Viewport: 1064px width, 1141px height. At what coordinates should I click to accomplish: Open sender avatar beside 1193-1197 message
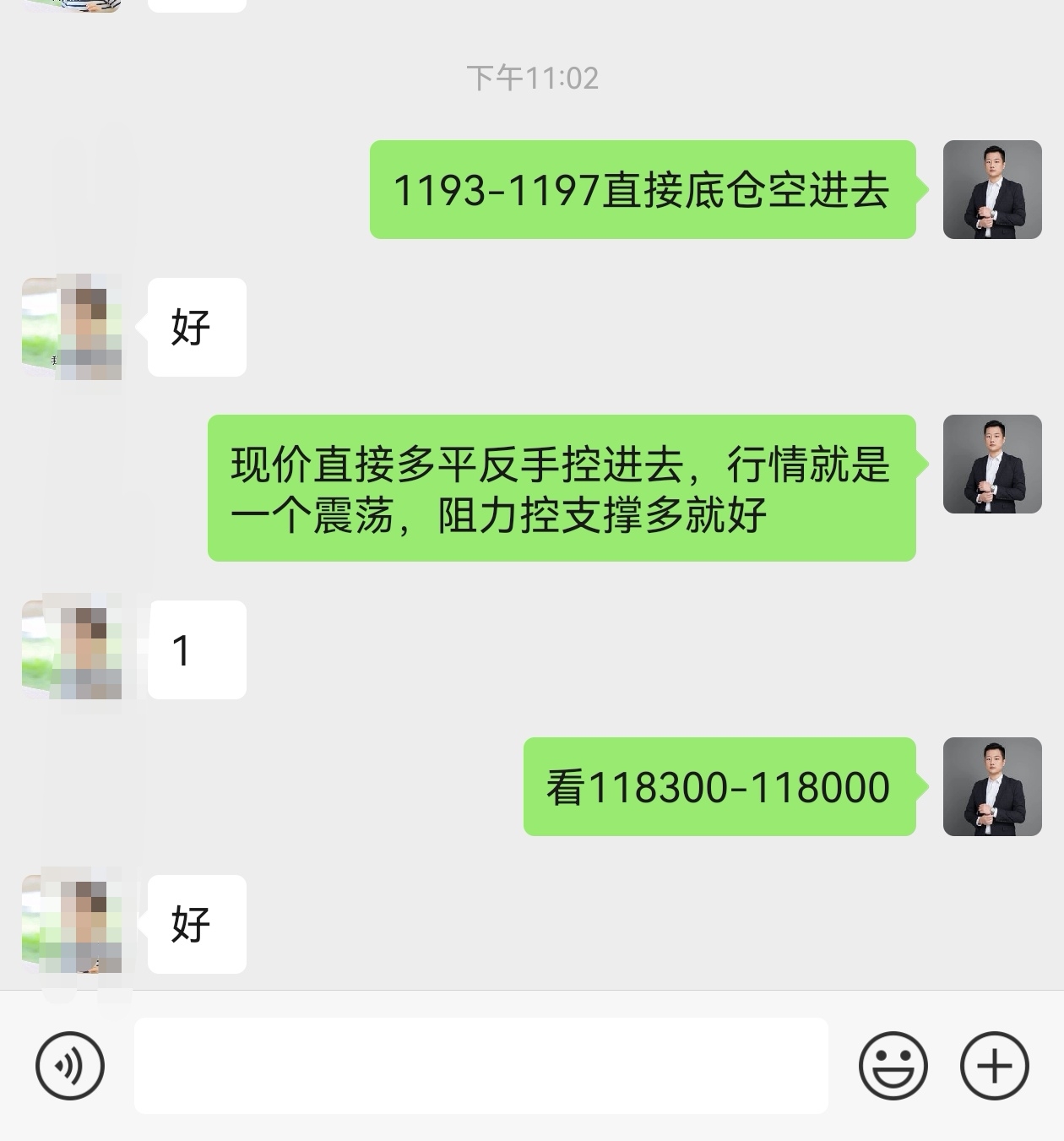tap(991, 189)
